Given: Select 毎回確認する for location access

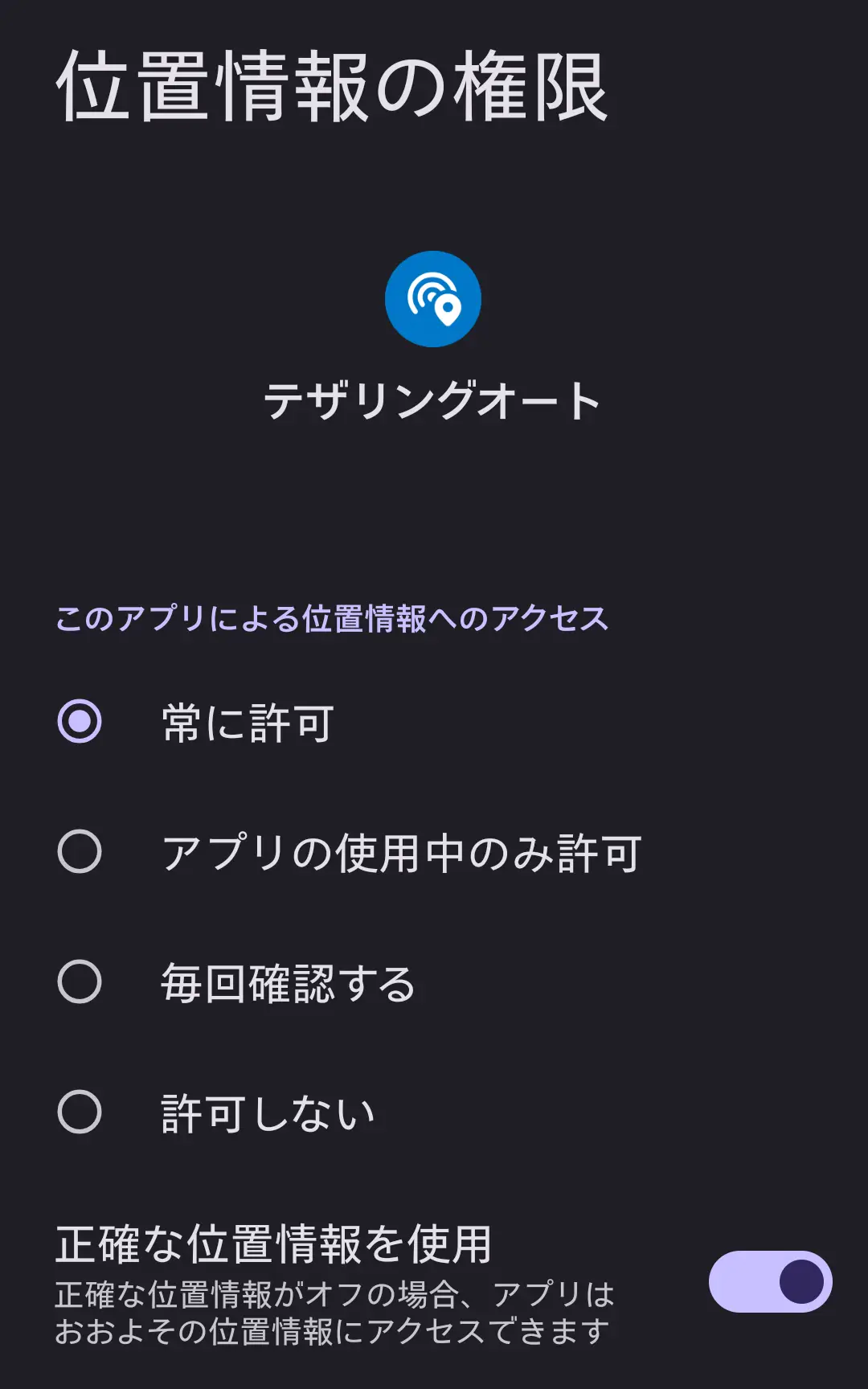Looking at the screenshot, I should [78, 982].
